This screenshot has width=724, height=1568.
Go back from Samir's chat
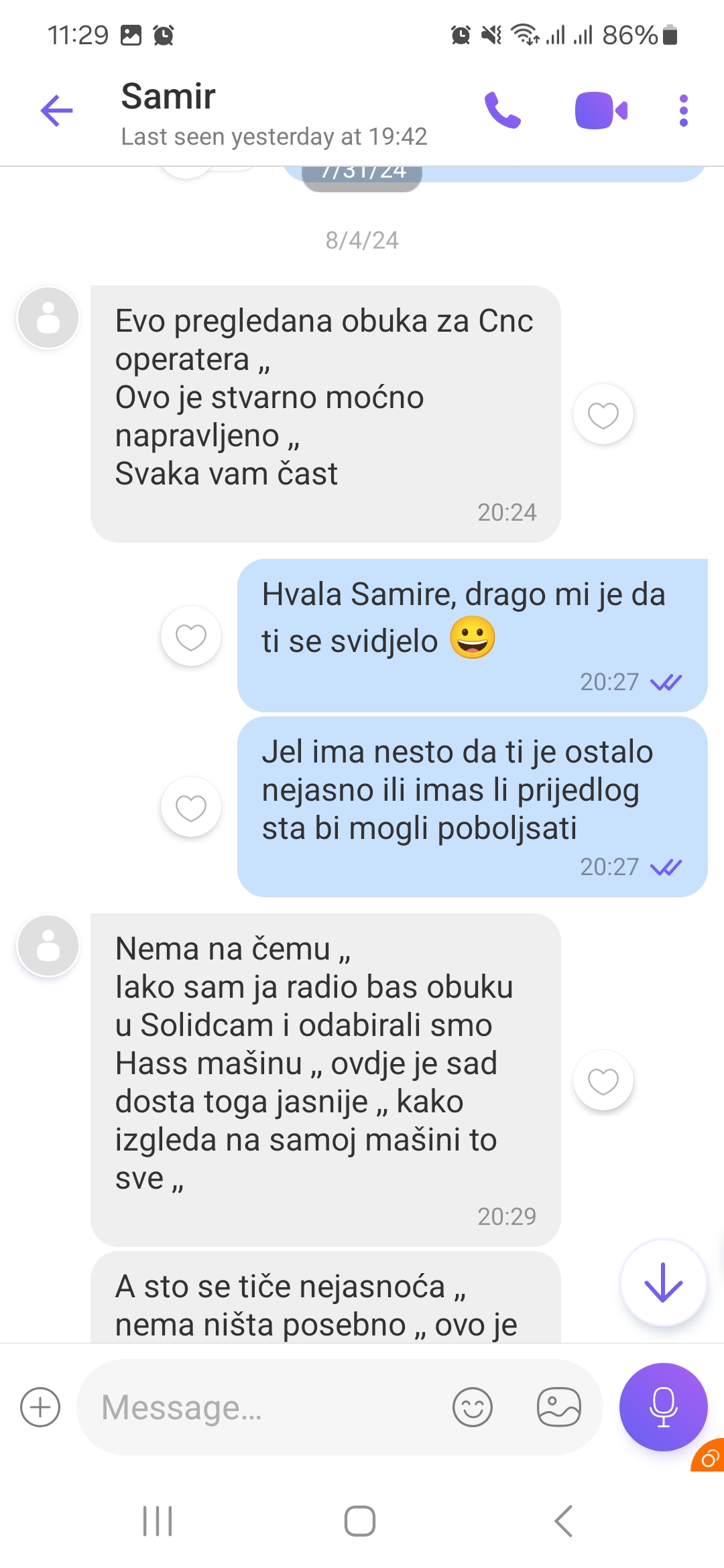57,111
